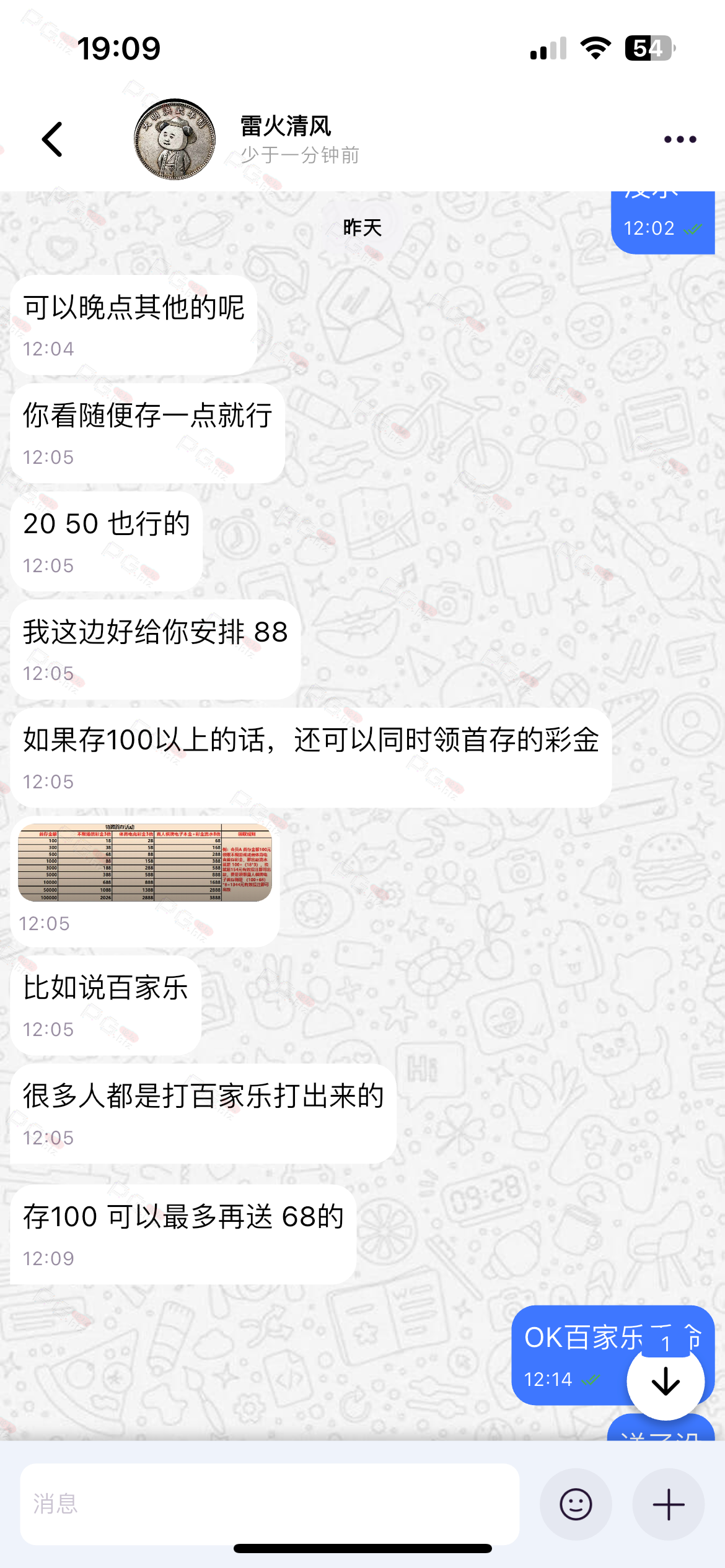Go back to the chat list
This screenshot has width=725, height=1568.
tap(53, 139)
